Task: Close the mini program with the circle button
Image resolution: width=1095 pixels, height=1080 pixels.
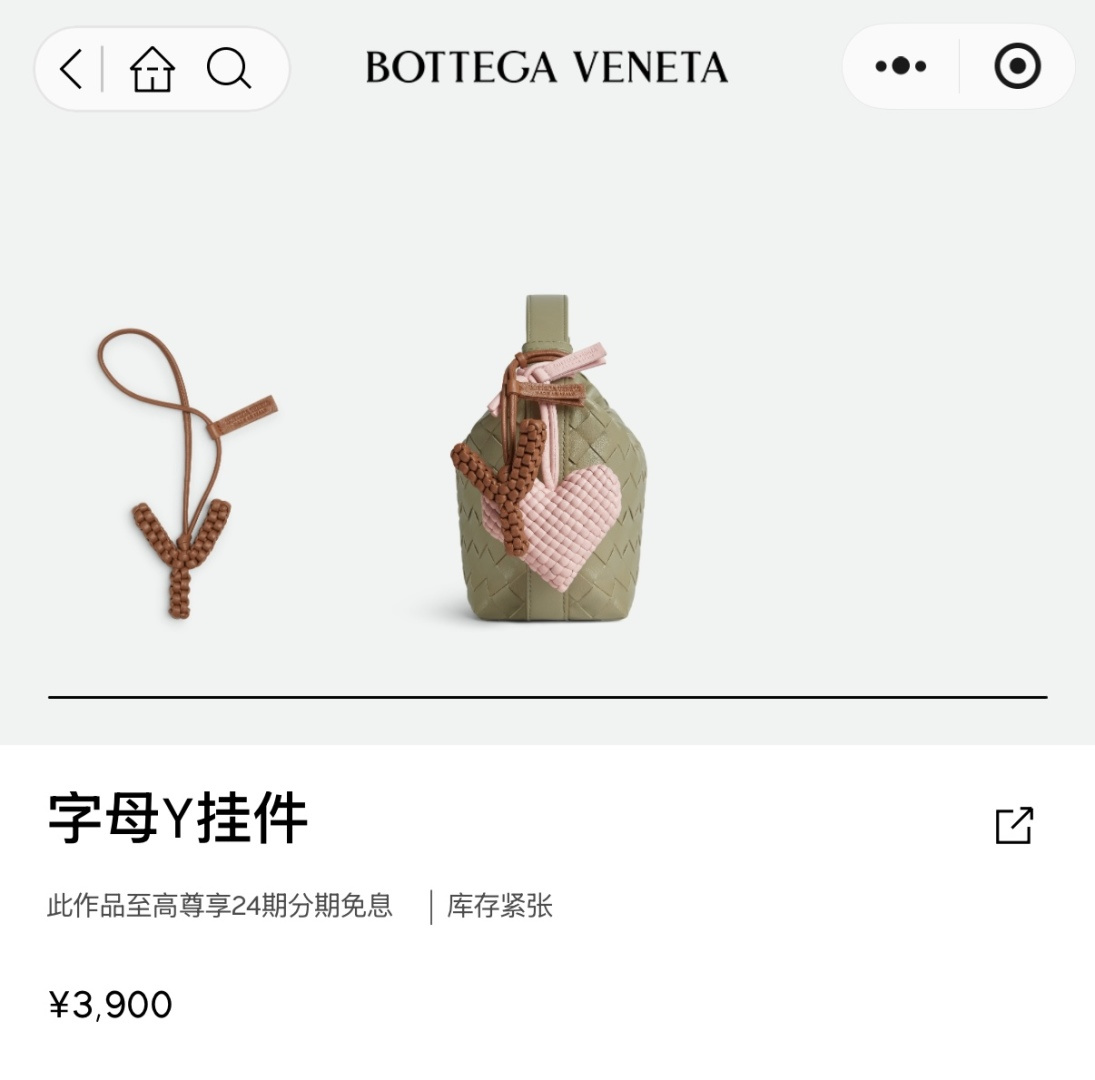Action: [1017, 67]
